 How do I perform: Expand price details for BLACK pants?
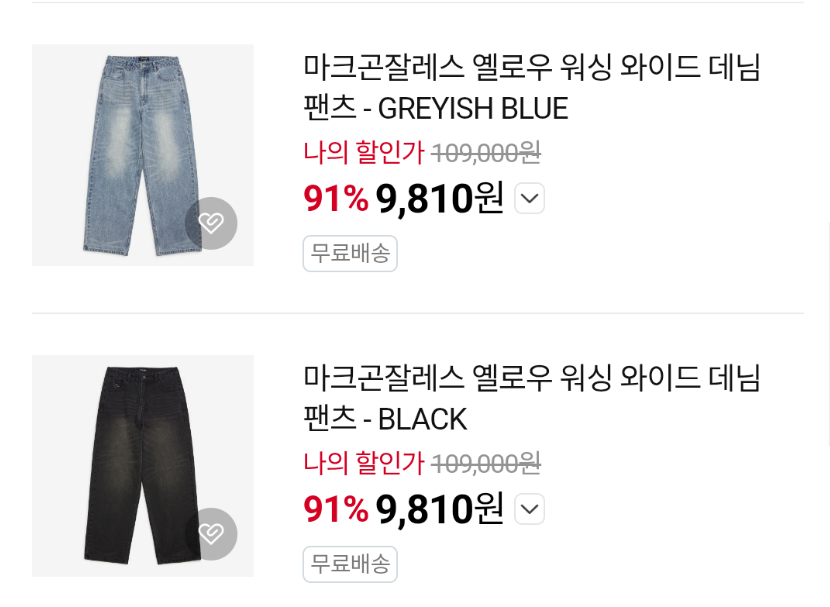(x=529, y=509)
